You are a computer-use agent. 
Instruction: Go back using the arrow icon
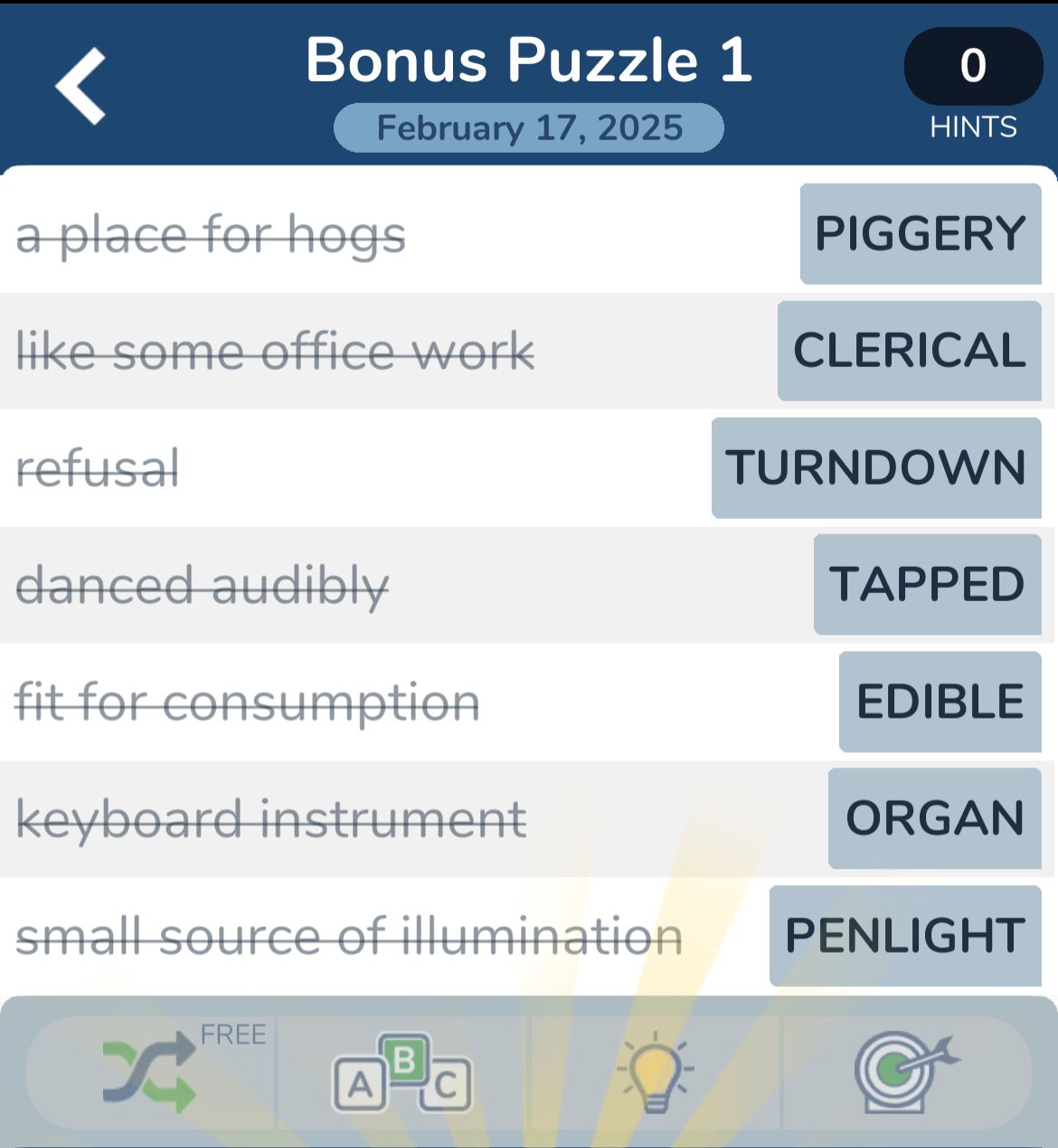[81, 87]
